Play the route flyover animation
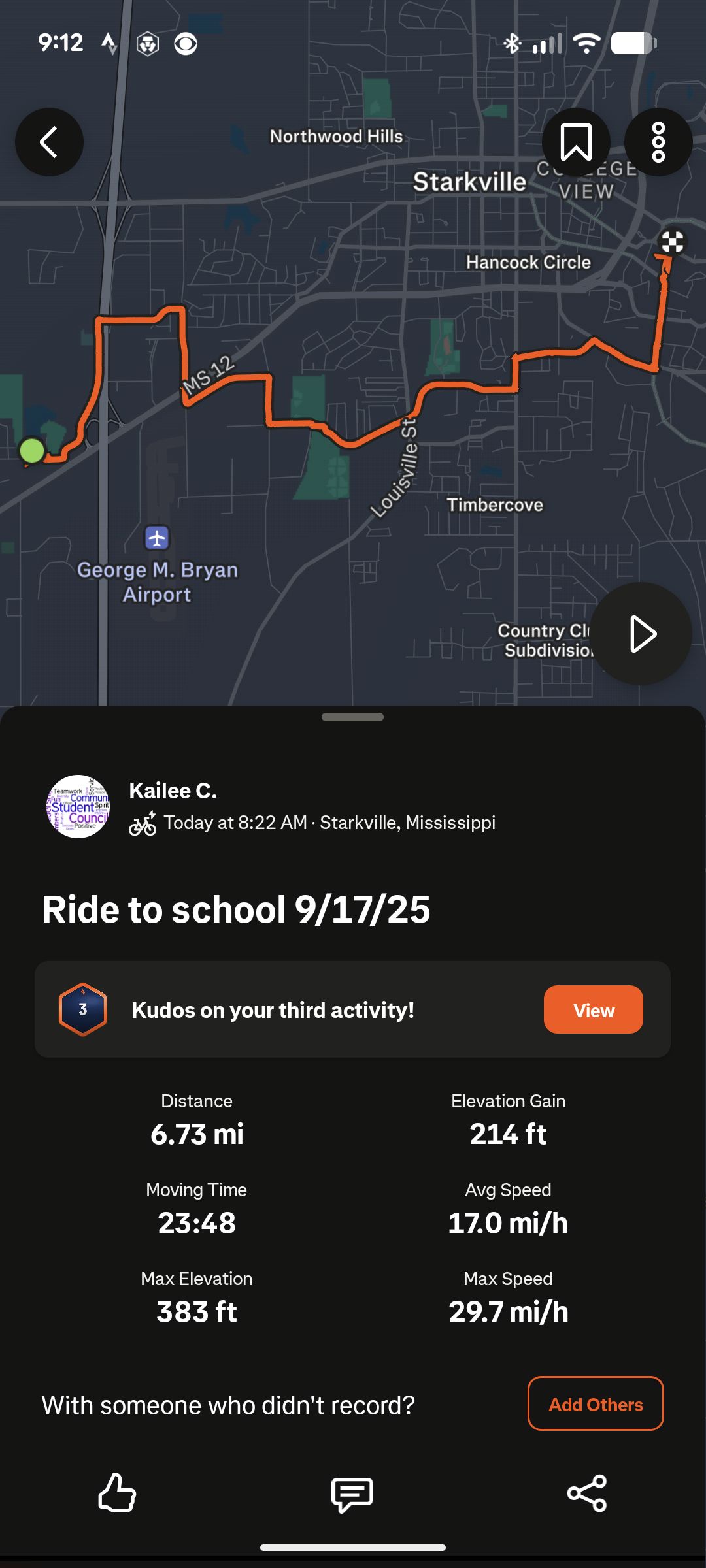This screenshot has height=1568, width=706. click(x=641, y=634)
